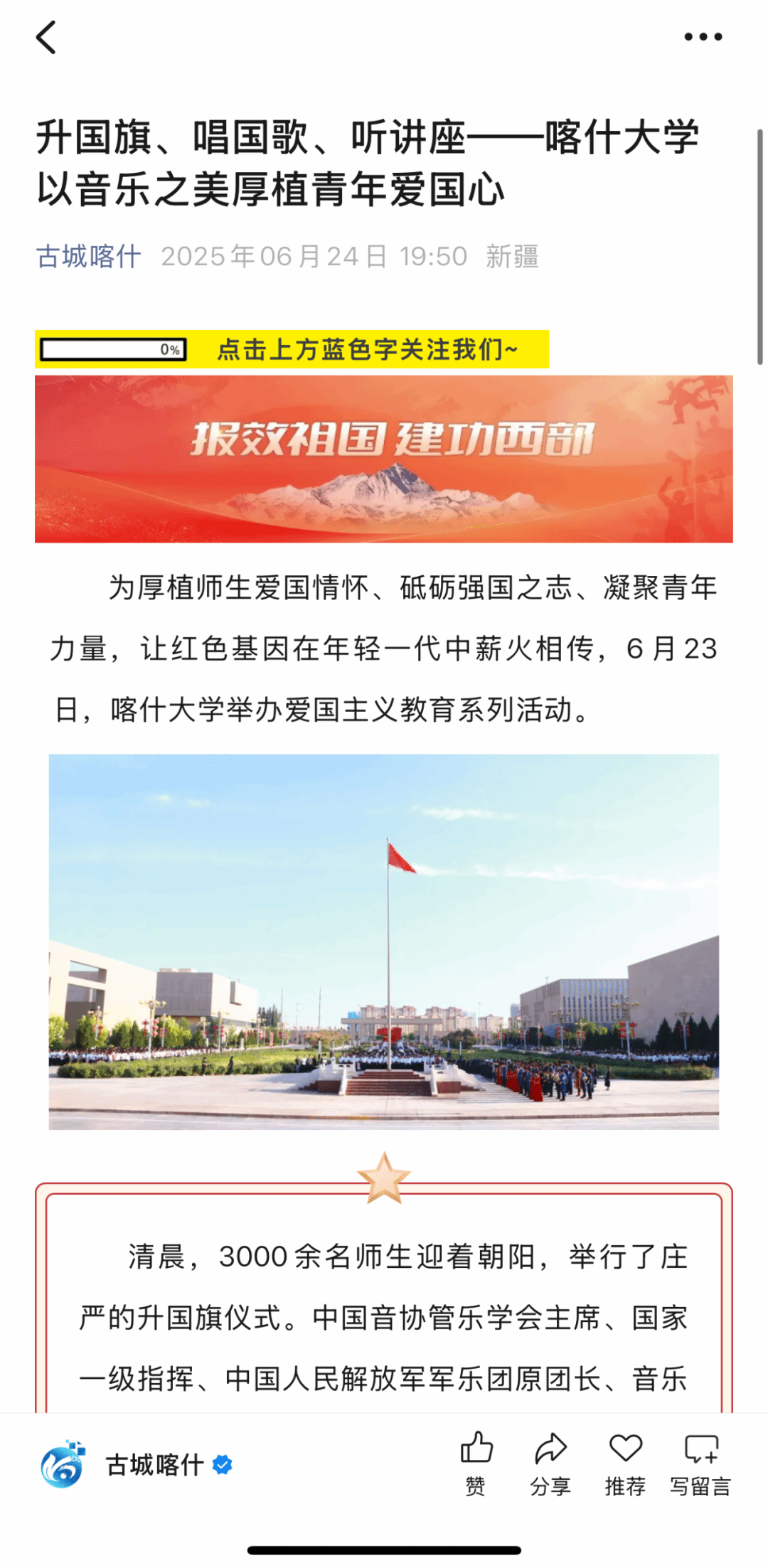
Task: Go back using the top arrow
Action: (46, 37)
